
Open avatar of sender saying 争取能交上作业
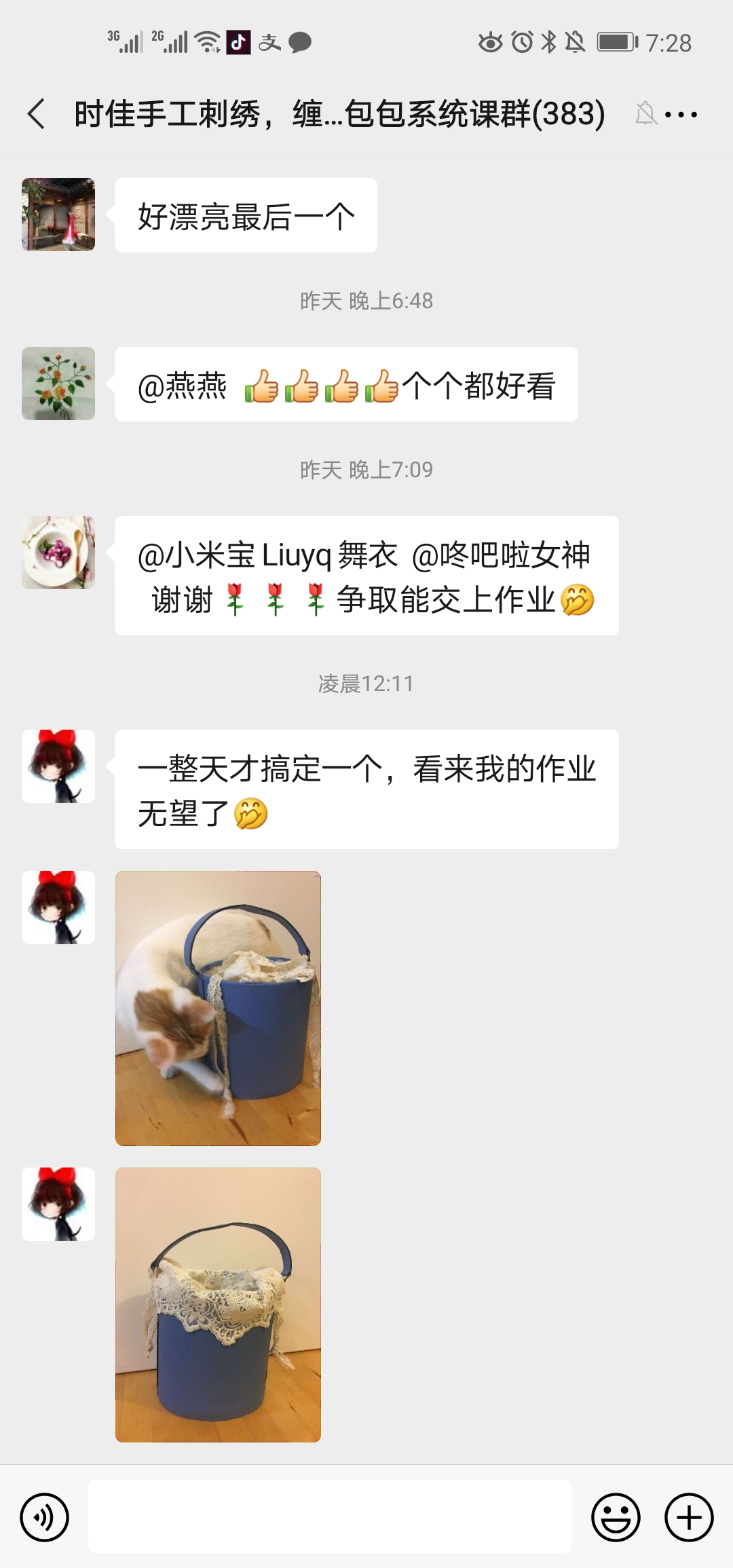[x=58, y=553]
